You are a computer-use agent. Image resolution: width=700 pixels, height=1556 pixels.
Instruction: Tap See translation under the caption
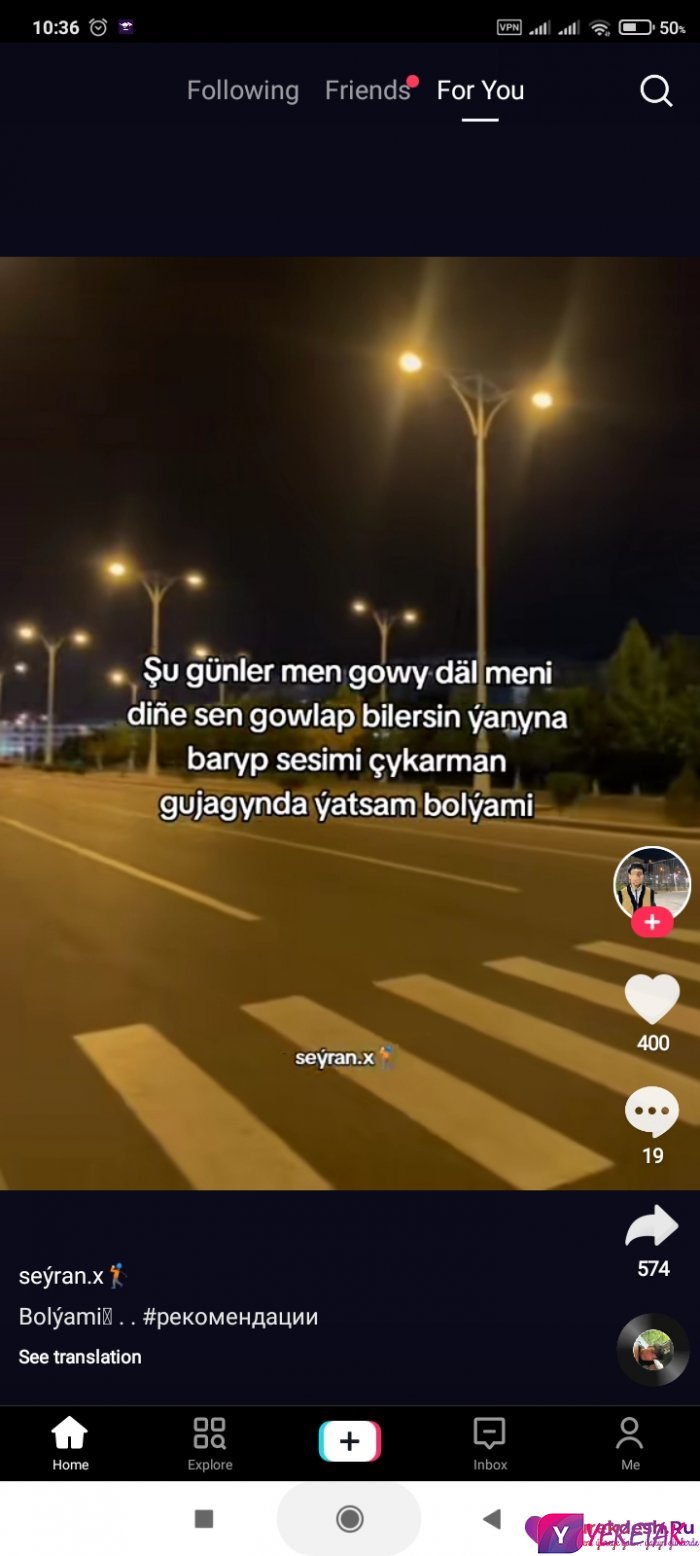click(80, 1357)
